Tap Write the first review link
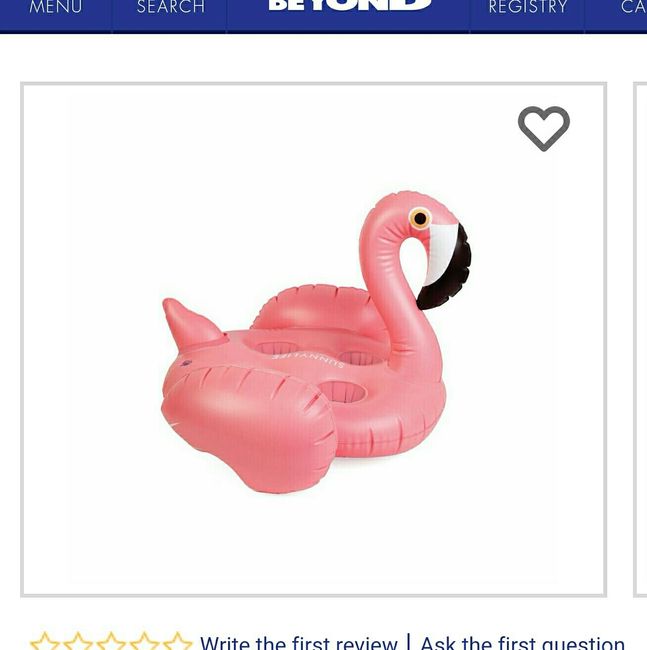 coord(298,641)
